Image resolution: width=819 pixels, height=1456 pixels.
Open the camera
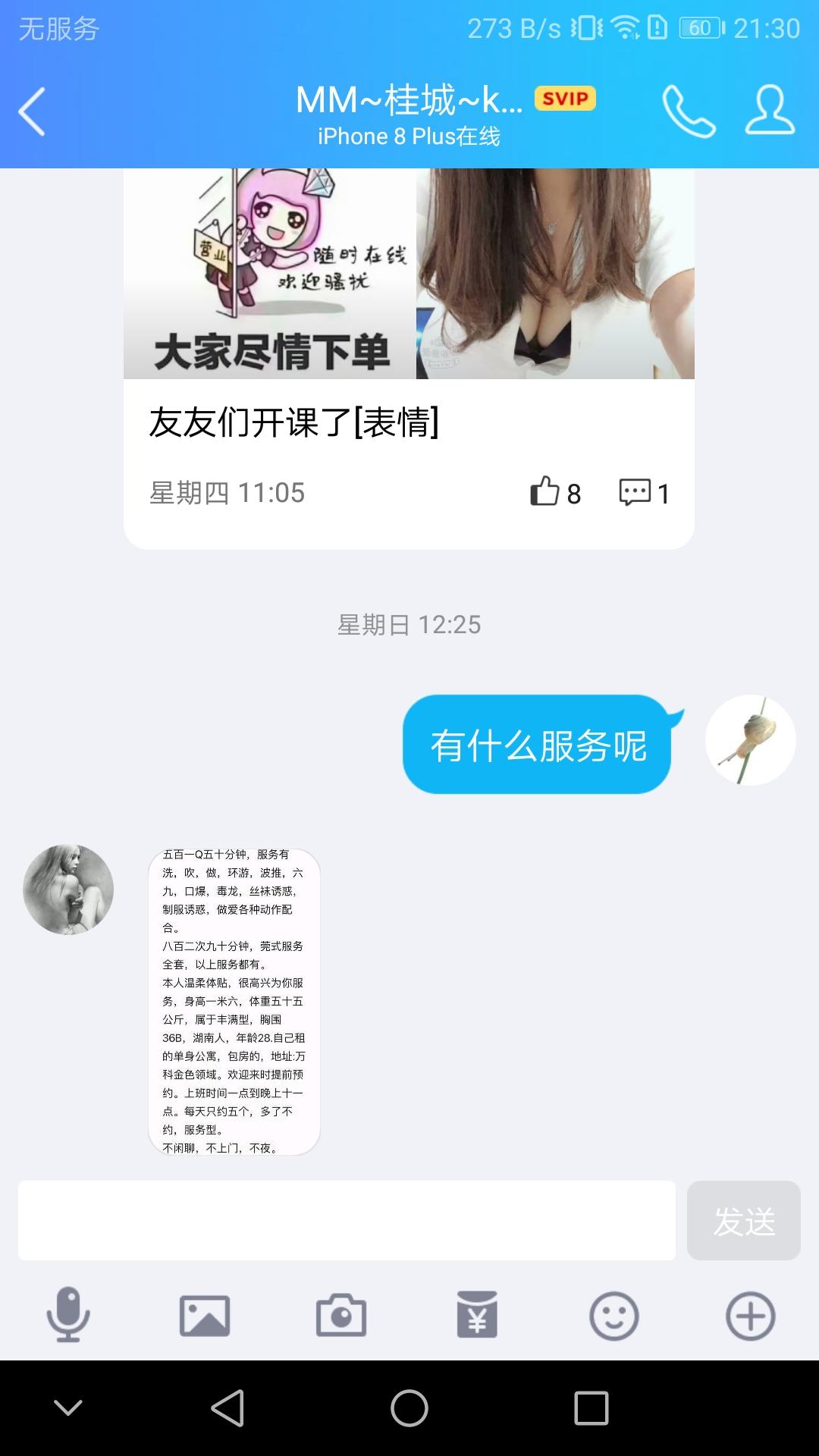tap(341, 1315)
